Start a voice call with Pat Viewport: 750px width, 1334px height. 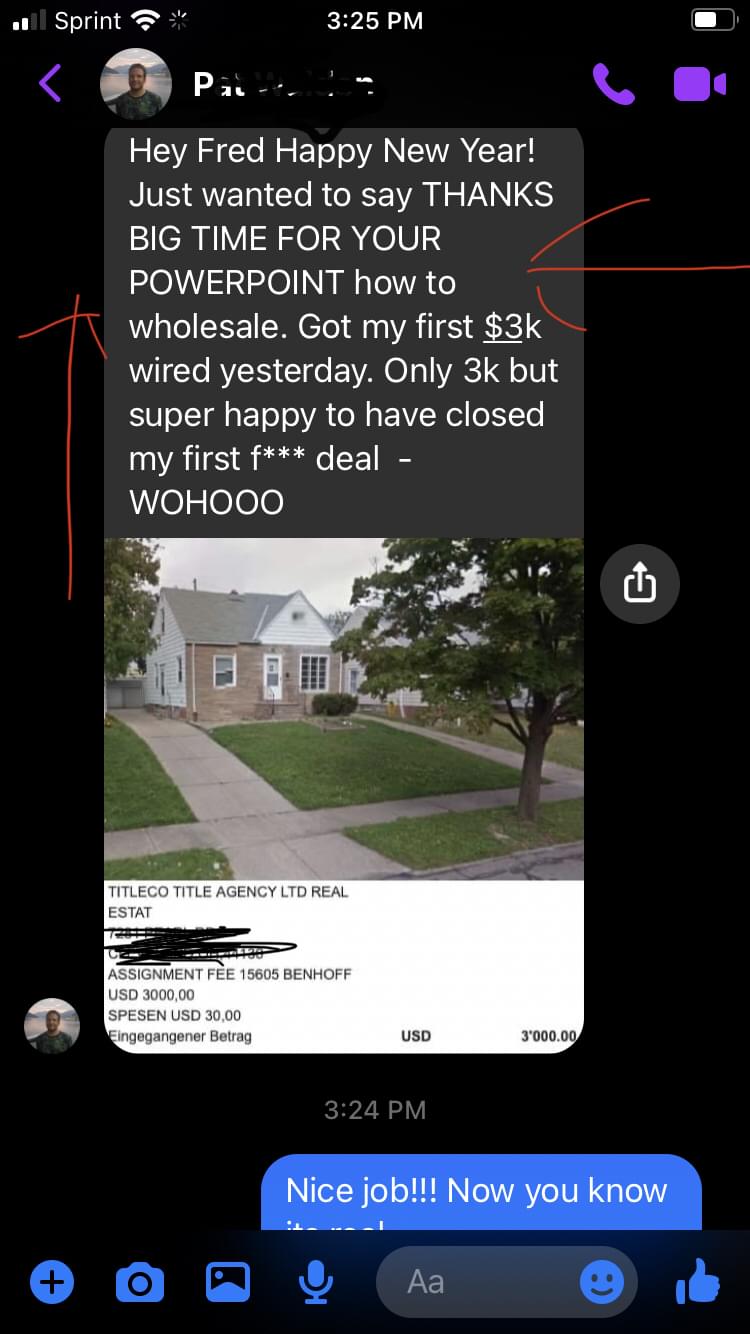(x=613, y=84)
